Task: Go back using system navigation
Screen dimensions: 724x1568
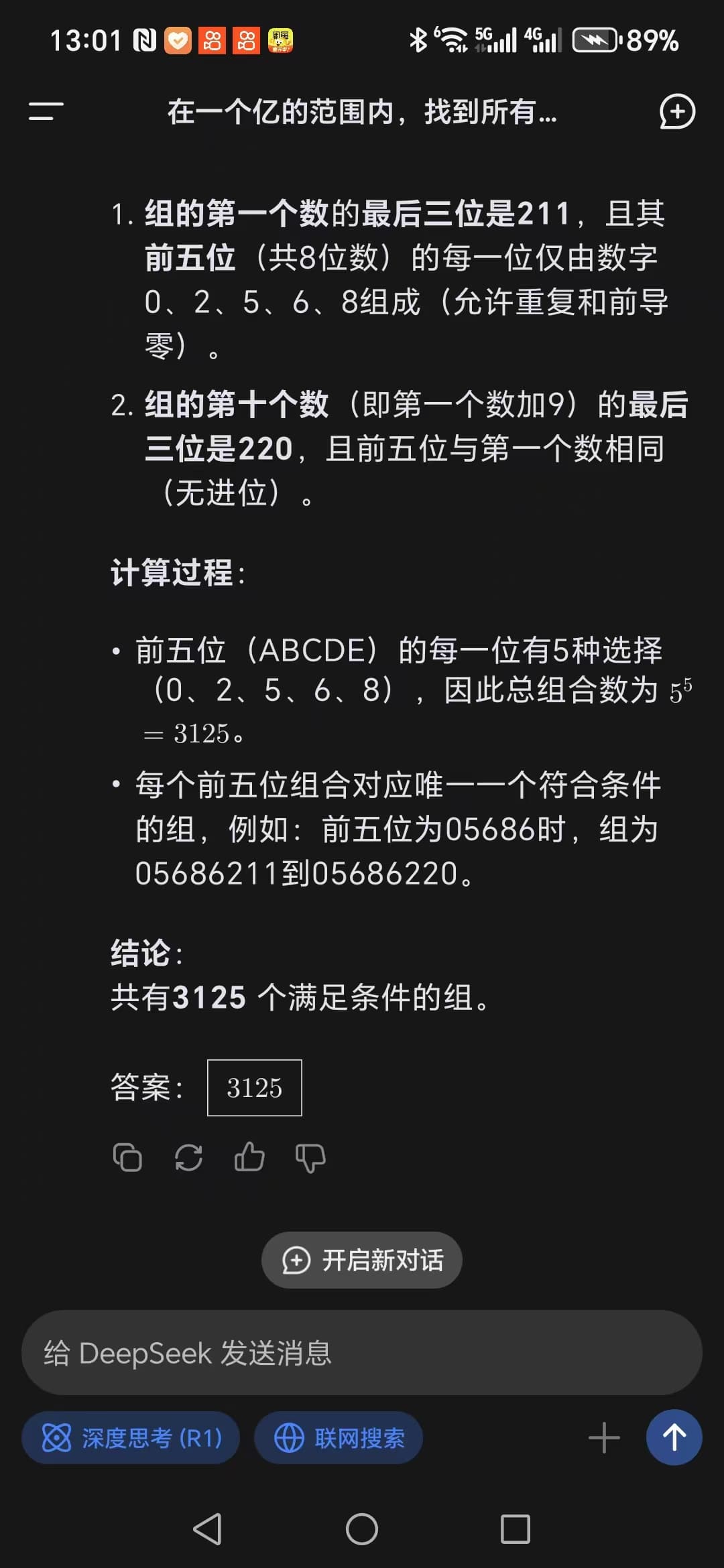Action: (207, 1529)
